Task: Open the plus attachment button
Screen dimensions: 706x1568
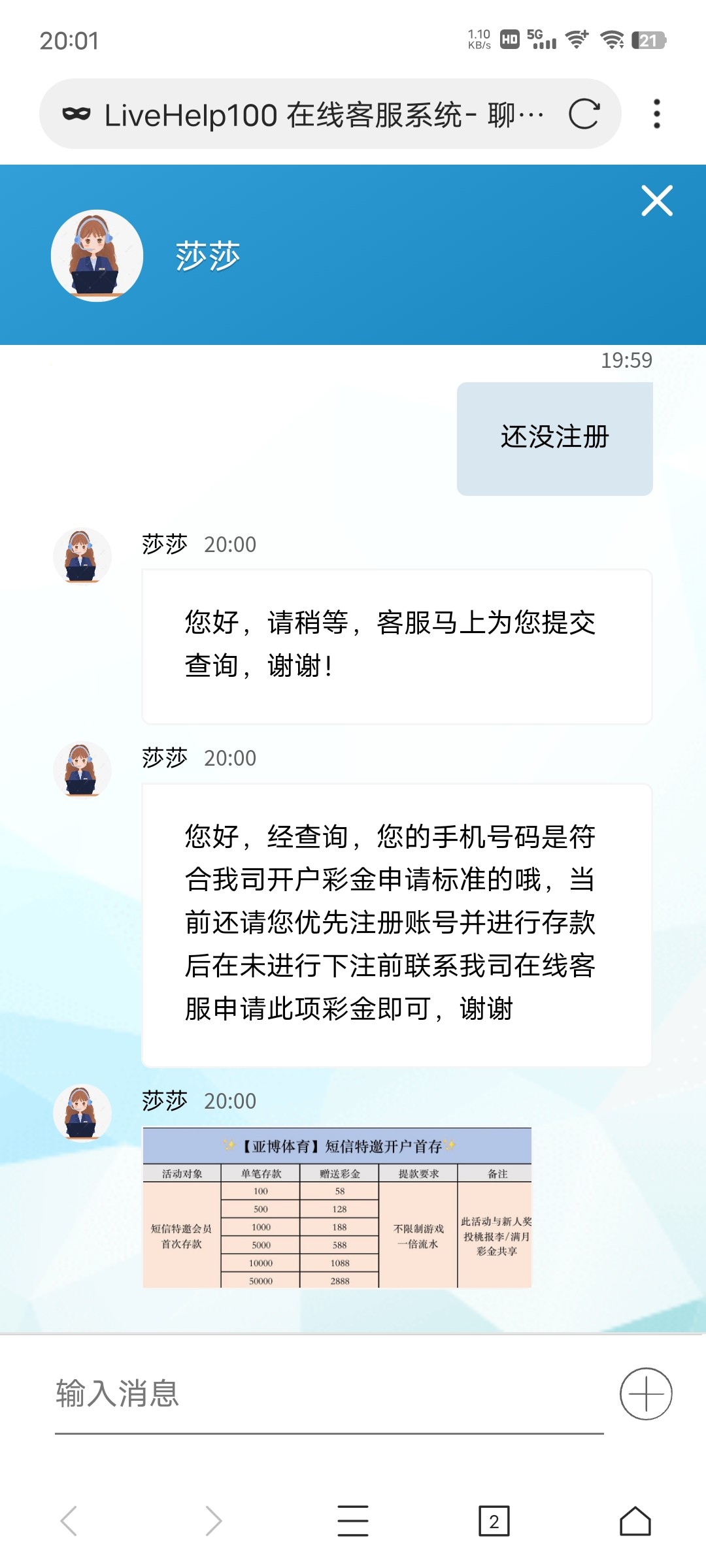Action: [x=646, y=1394]
